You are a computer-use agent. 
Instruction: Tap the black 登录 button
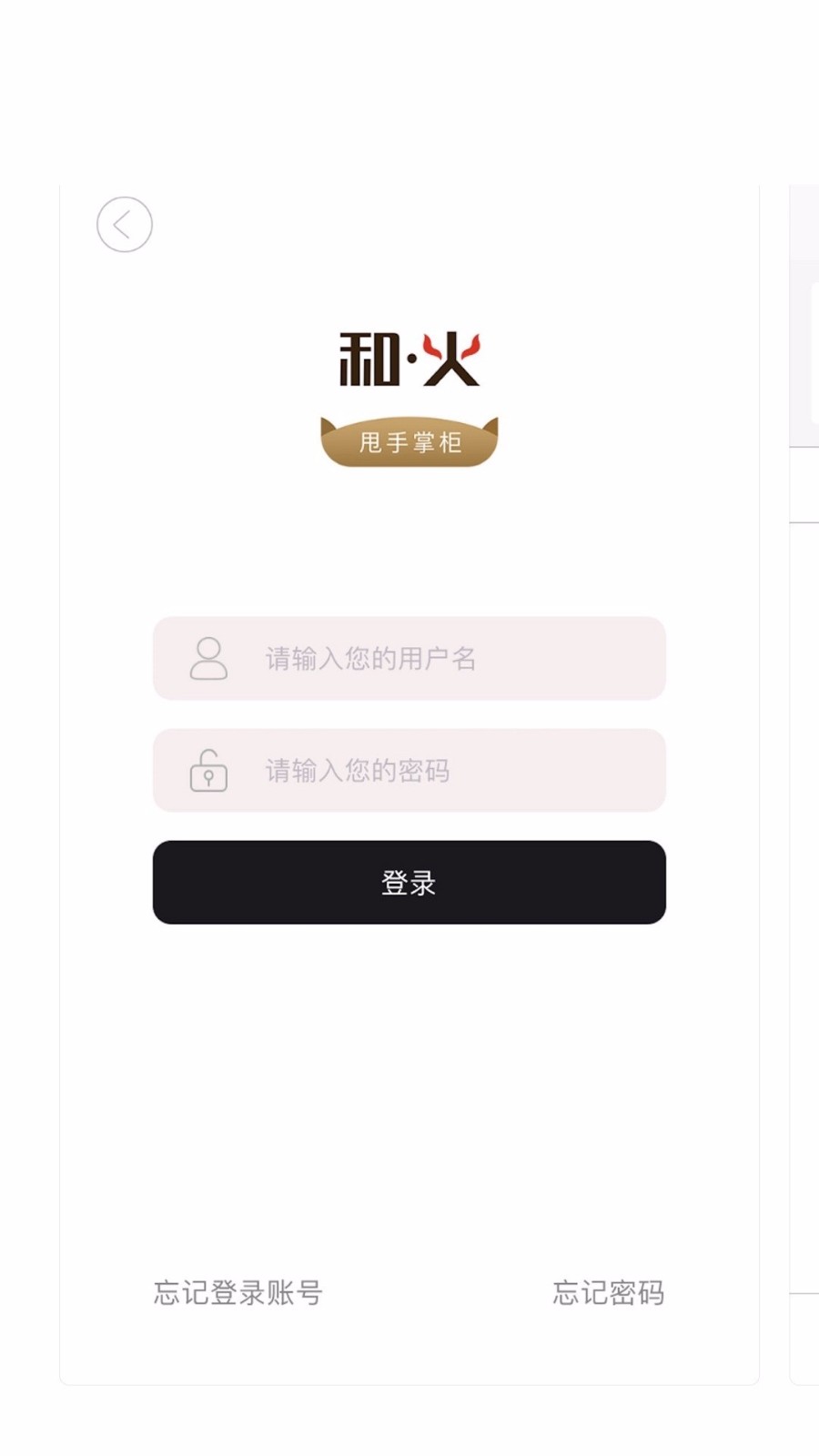pos(409,882)
